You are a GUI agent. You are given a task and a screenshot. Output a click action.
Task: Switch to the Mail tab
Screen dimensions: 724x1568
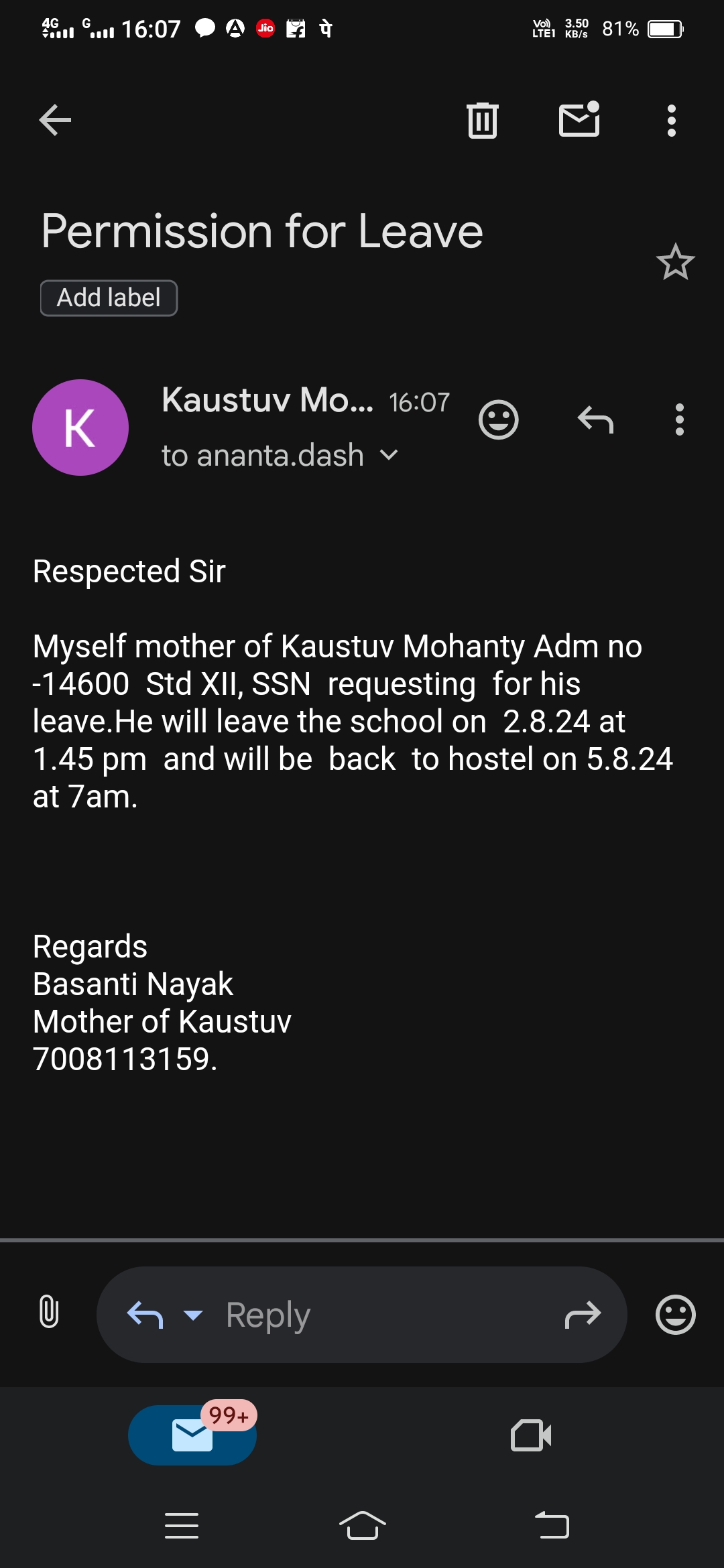pos(192,1435)
